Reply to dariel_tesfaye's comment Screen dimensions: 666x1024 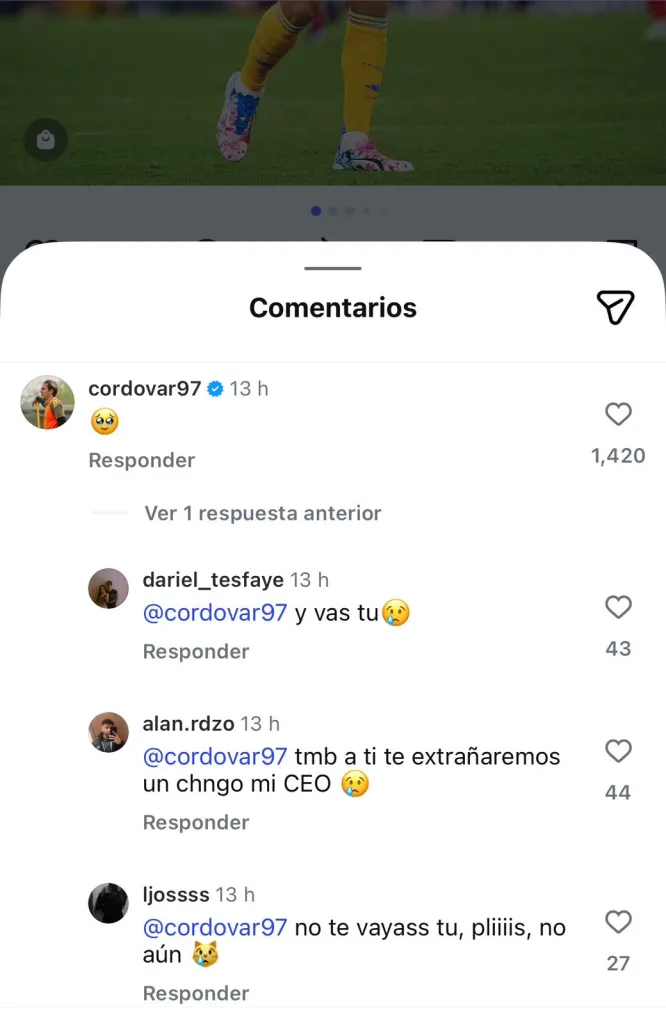click(195, 651)
